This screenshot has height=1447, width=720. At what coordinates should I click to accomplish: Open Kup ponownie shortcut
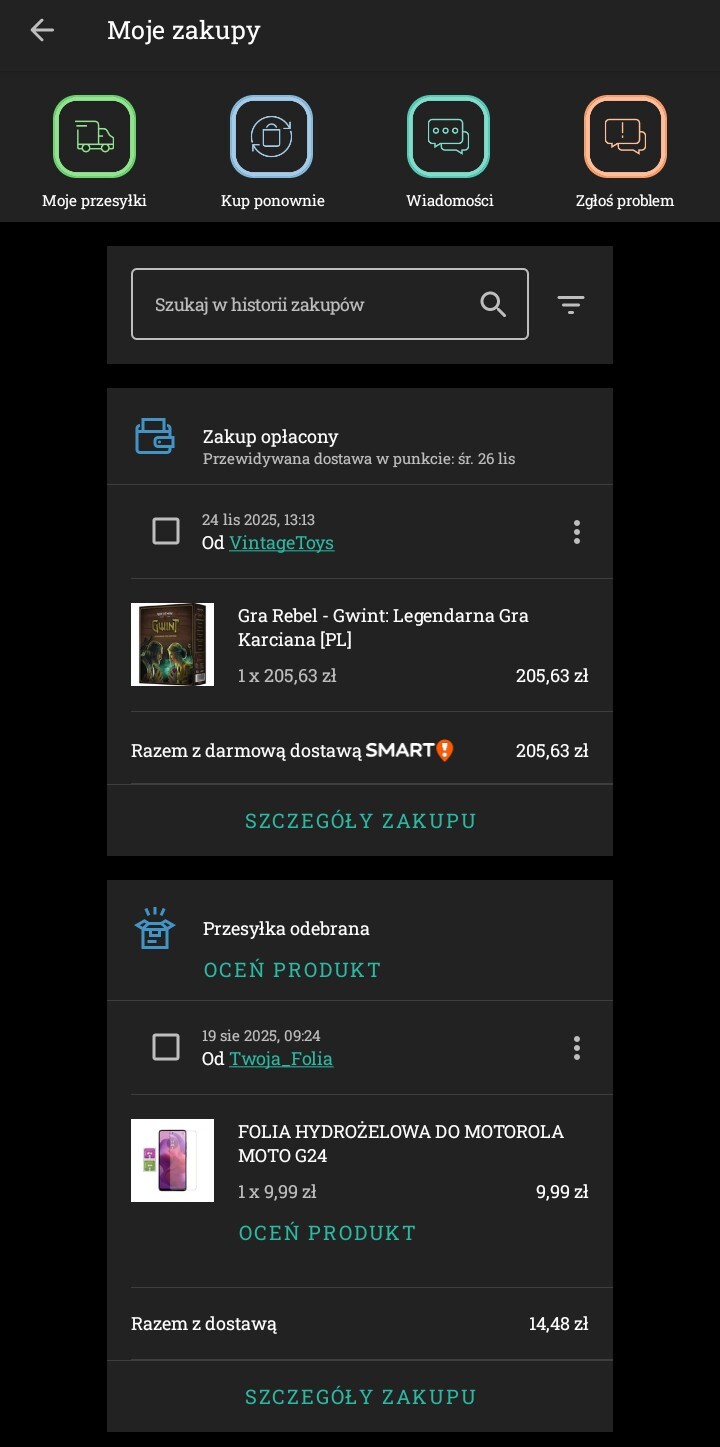(272, 137)
